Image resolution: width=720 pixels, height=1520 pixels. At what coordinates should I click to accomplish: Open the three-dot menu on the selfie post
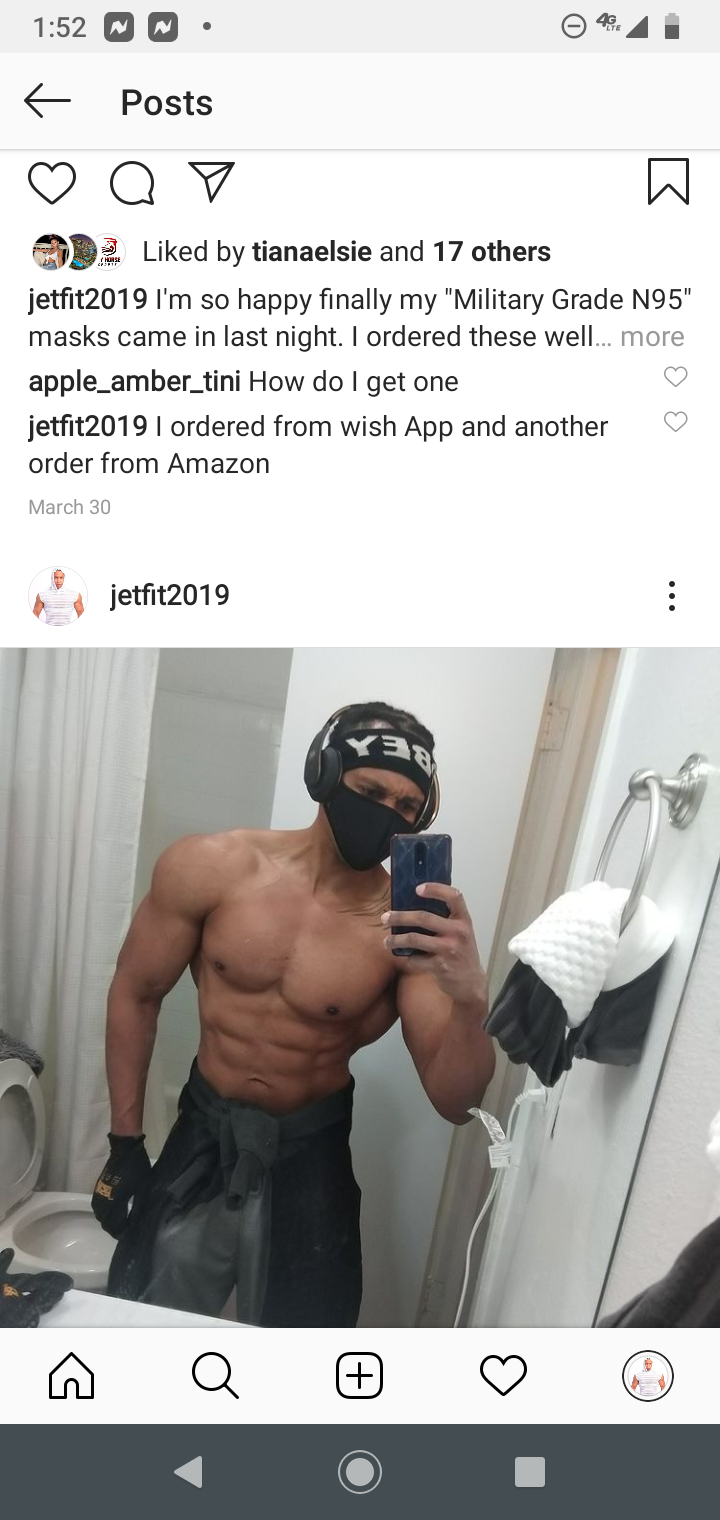click(x=672, y=596)
